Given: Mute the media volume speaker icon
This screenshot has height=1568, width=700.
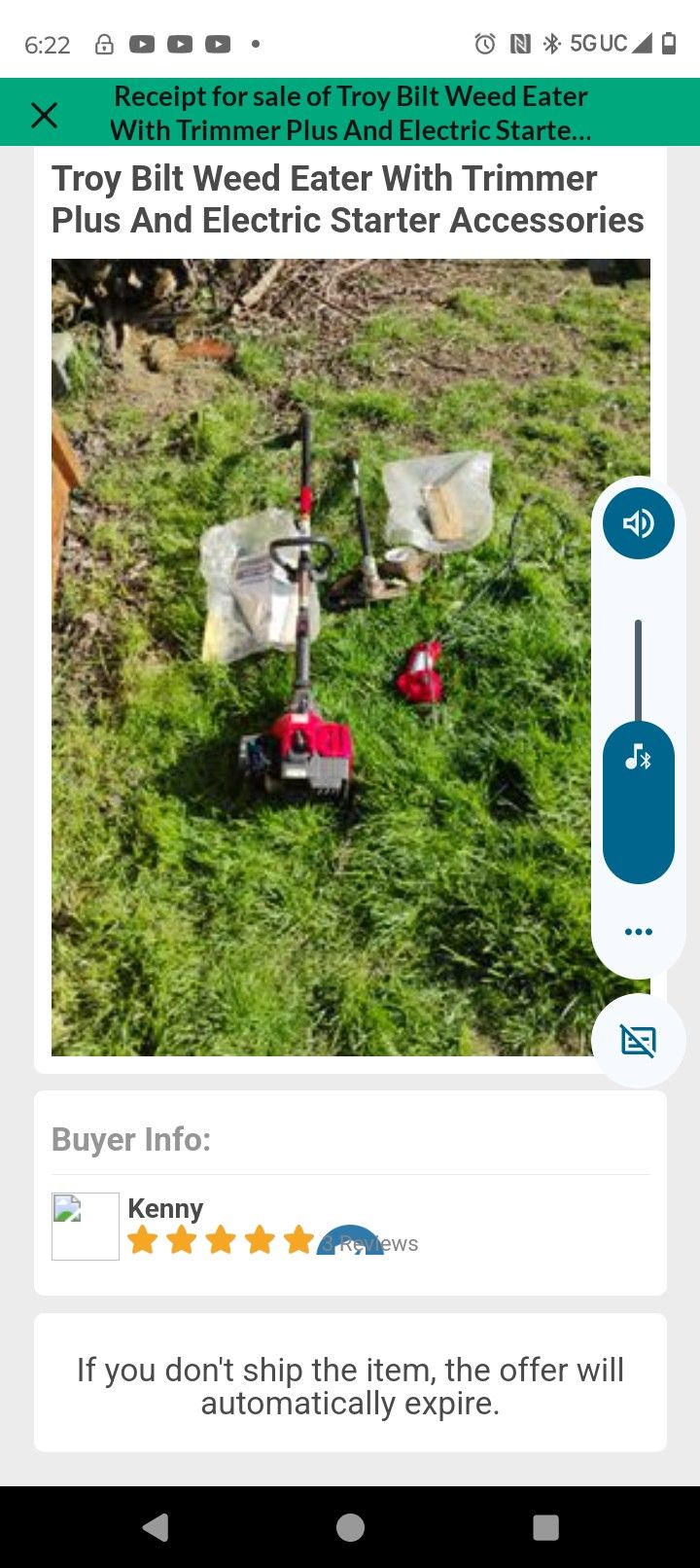Looking at the screenshot, I should tap(638, 523).
